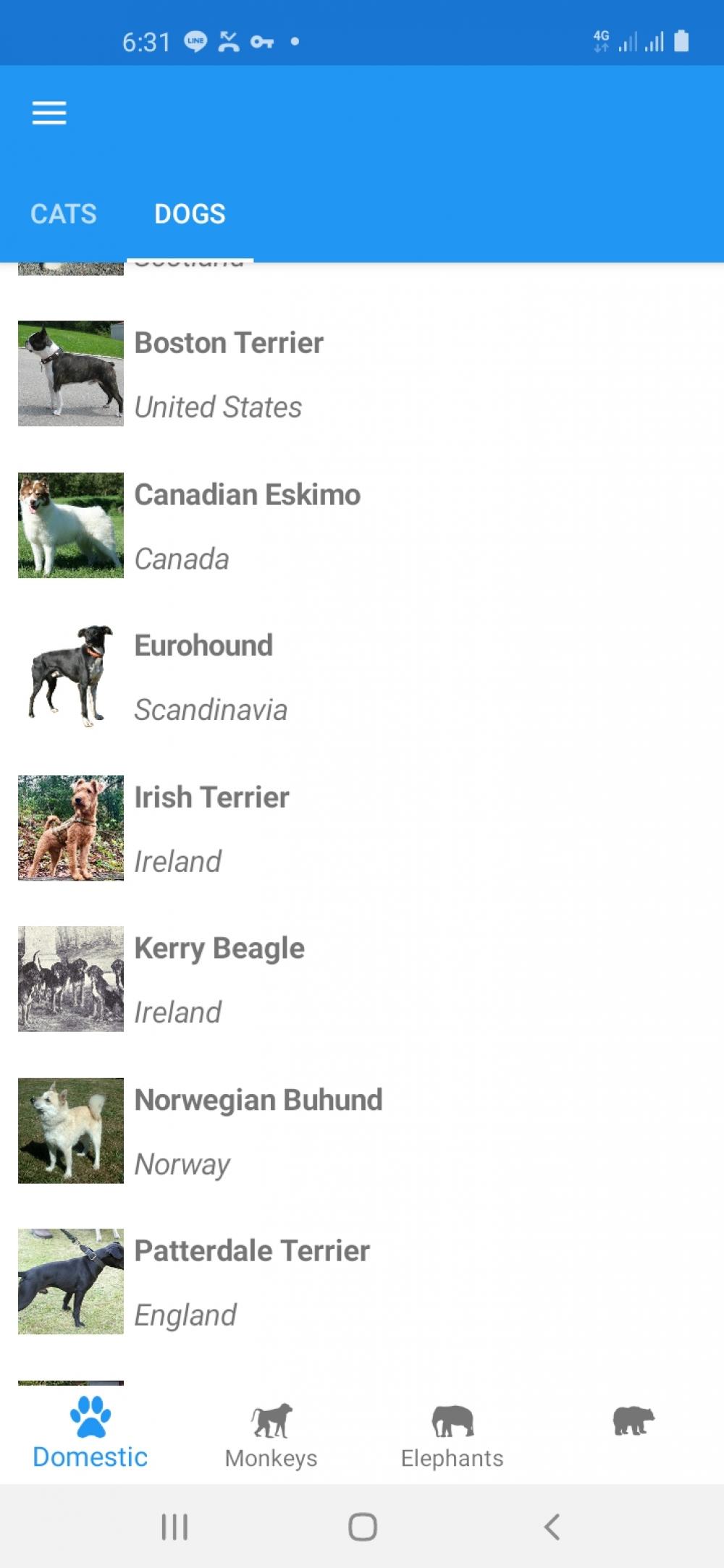Open the recent apps view
The image size is (724, 1568).
pos(174,1527)
